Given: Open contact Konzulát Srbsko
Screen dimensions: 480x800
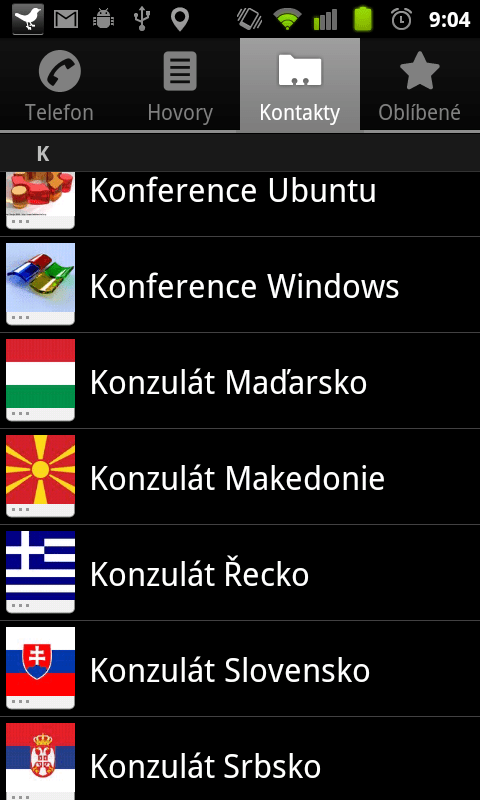Looking at the screenshot, I should (240, 759).
